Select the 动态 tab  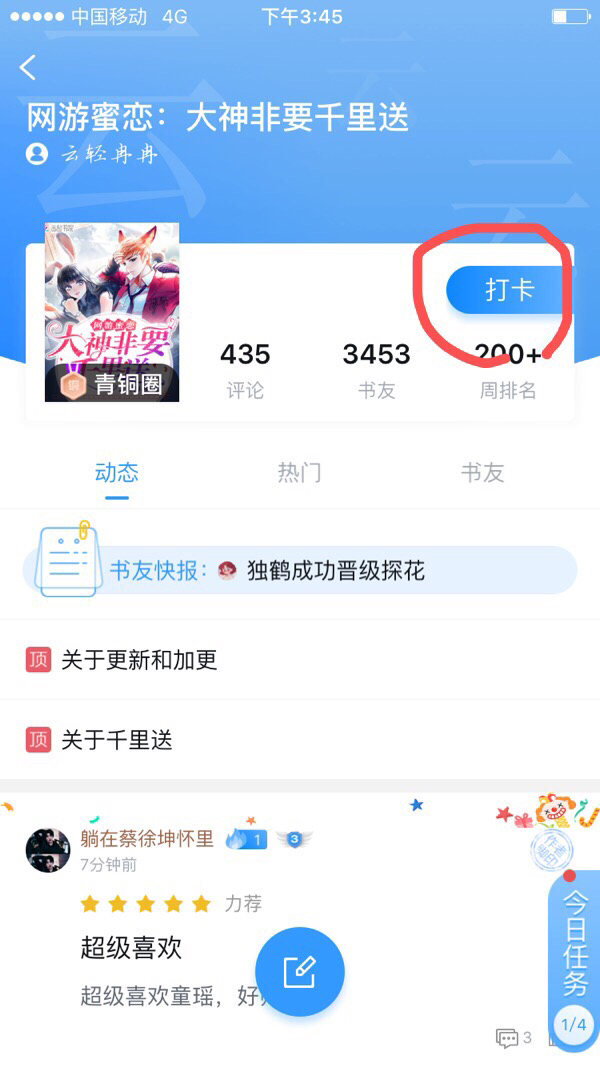(x=116, y=472)
